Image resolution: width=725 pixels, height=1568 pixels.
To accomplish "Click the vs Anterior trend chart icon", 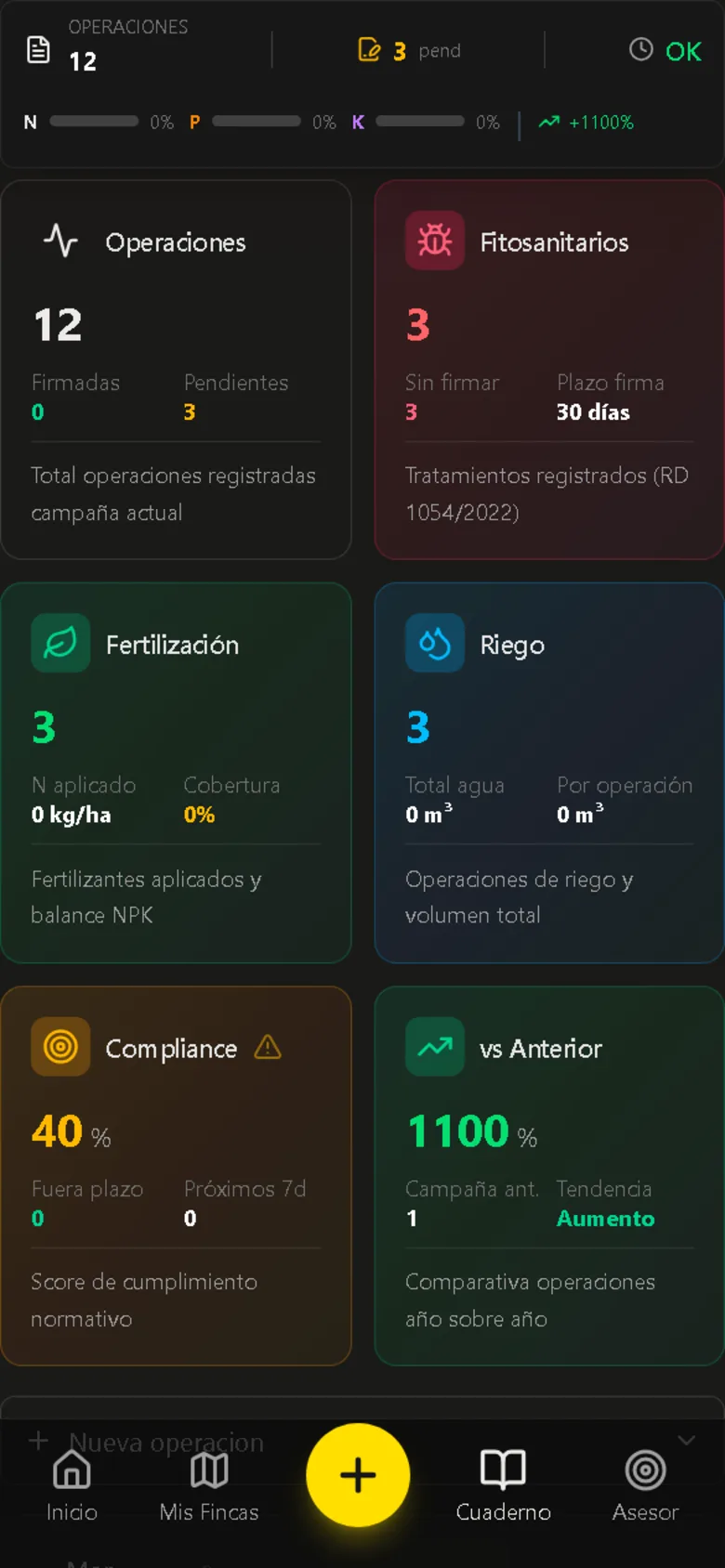I will [x=434, y=1047].
